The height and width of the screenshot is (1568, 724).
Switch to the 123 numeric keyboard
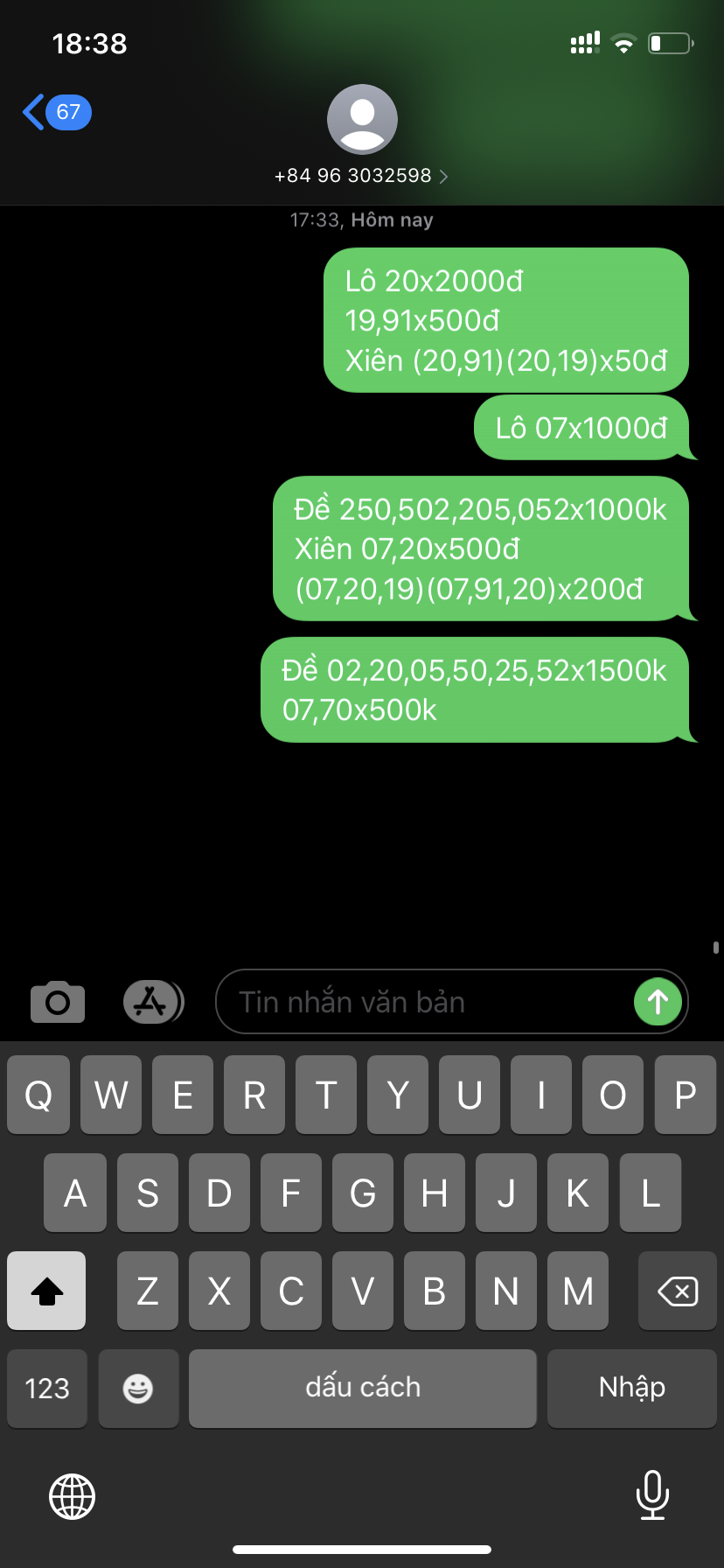coord(47,1388)
